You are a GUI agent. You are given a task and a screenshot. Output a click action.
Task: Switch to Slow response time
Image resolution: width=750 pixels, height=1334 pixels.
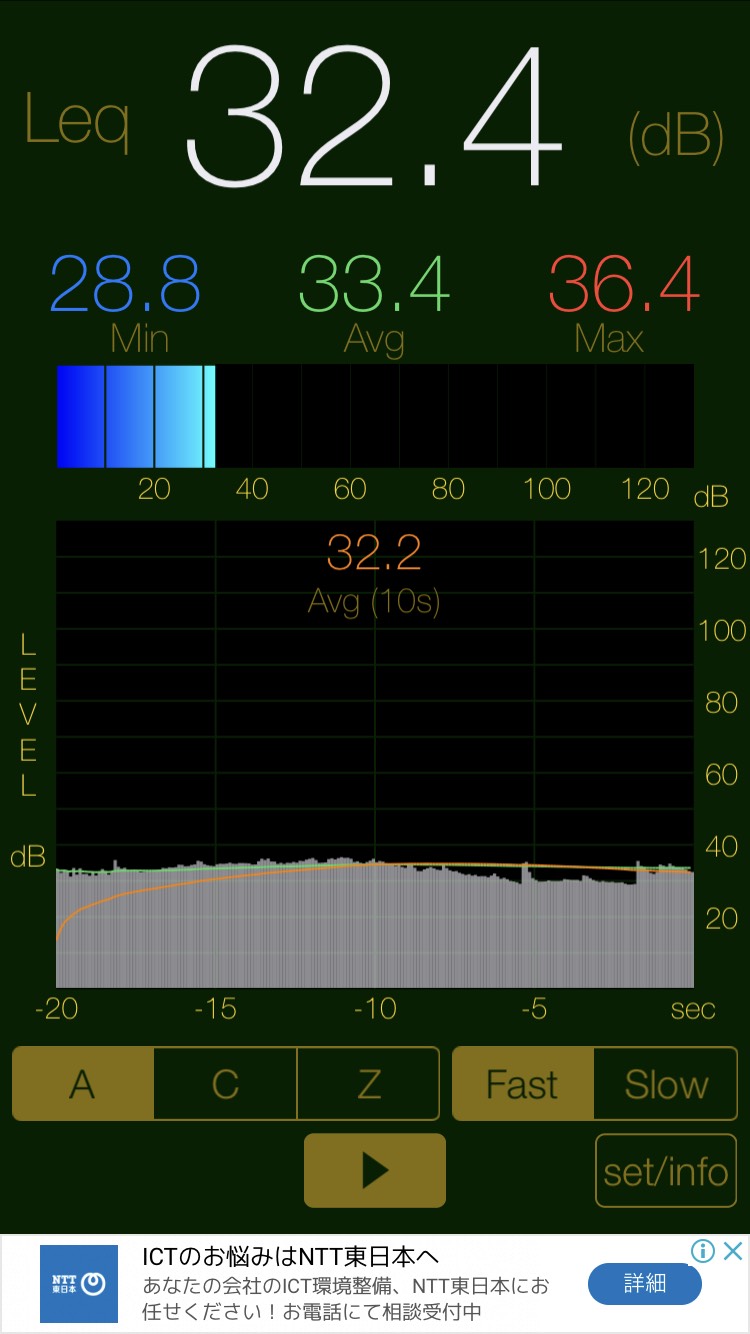tap(666, 1084)
